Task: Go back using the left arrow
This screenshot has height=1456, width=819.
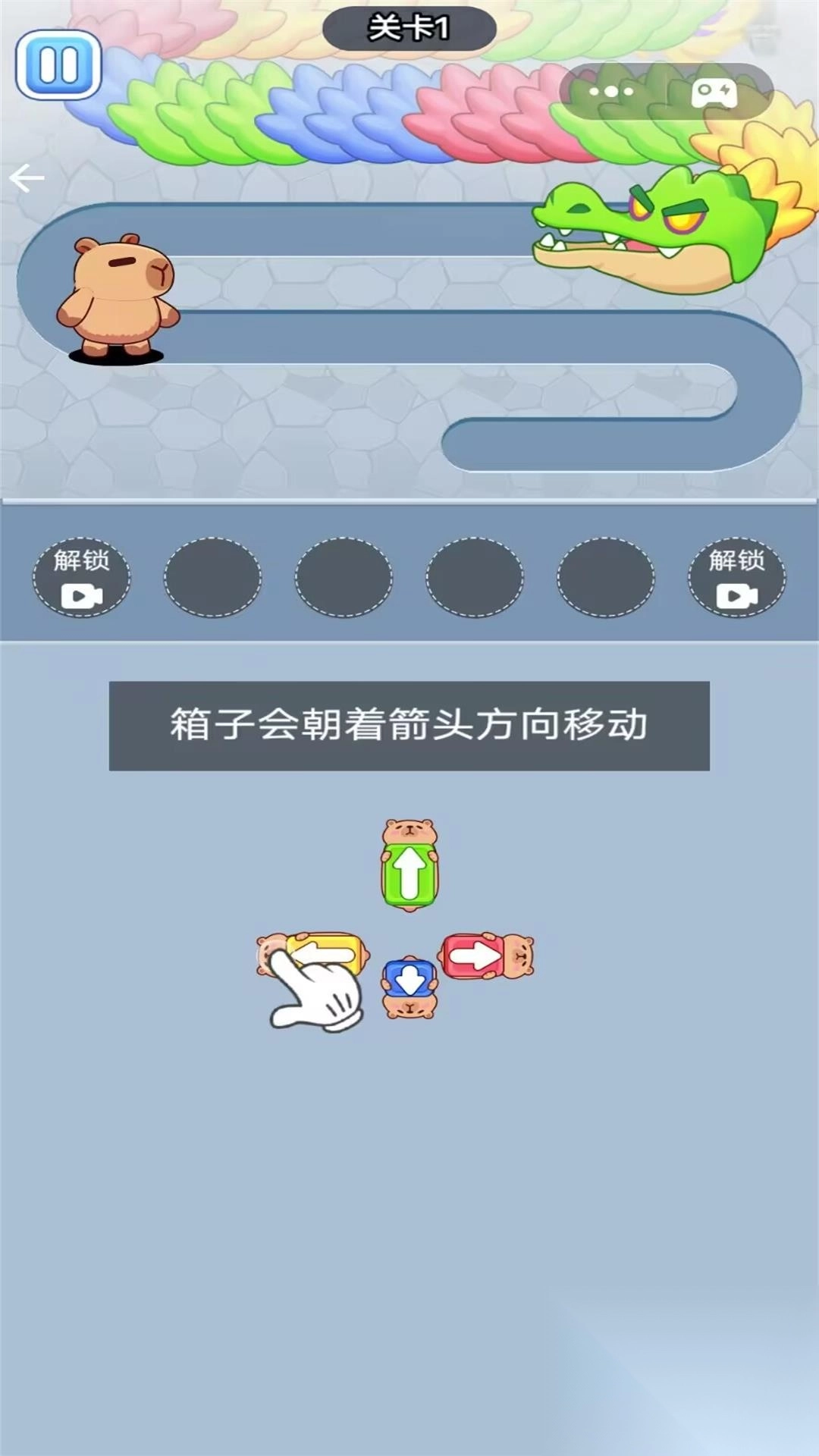Action: point(26,177)
